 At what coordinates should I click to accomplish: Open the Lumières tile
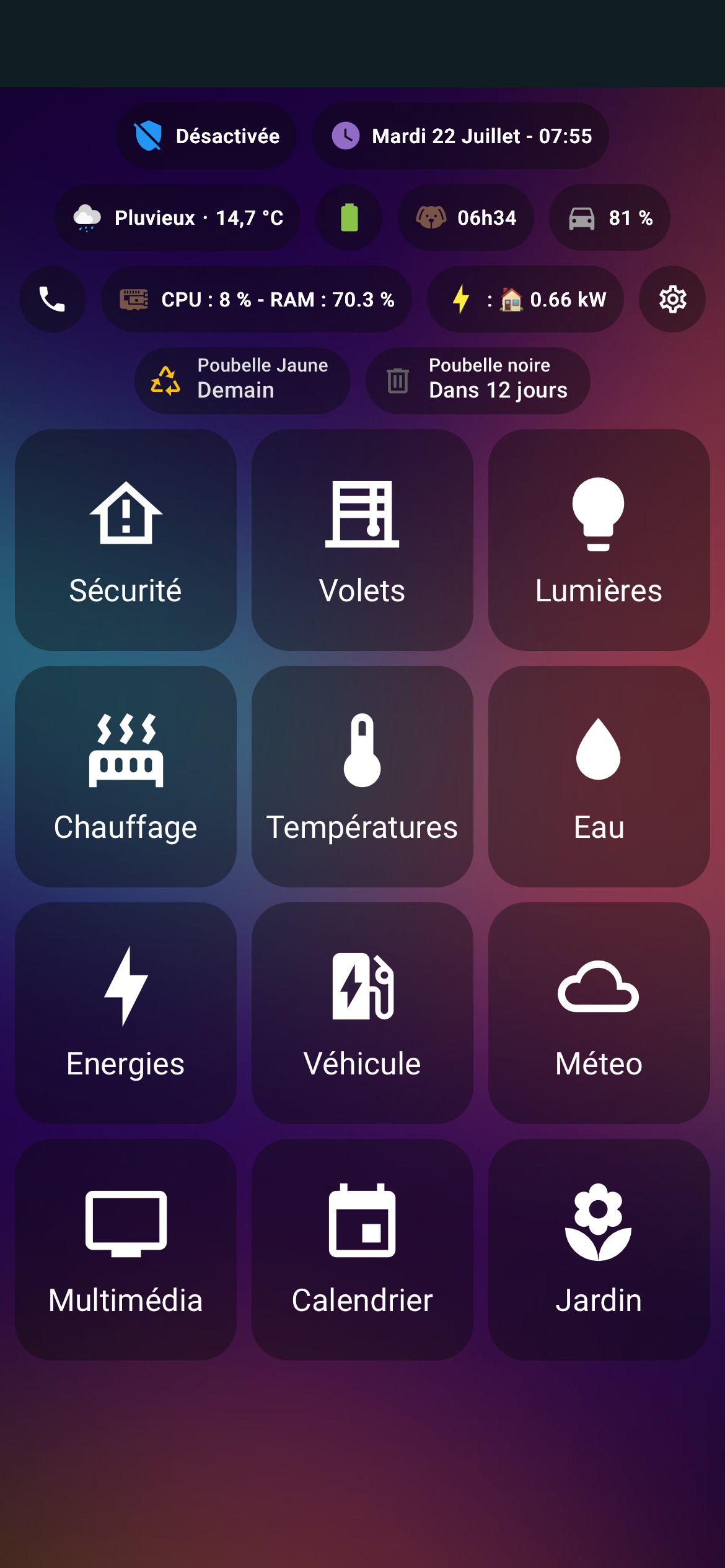point(599,540)
